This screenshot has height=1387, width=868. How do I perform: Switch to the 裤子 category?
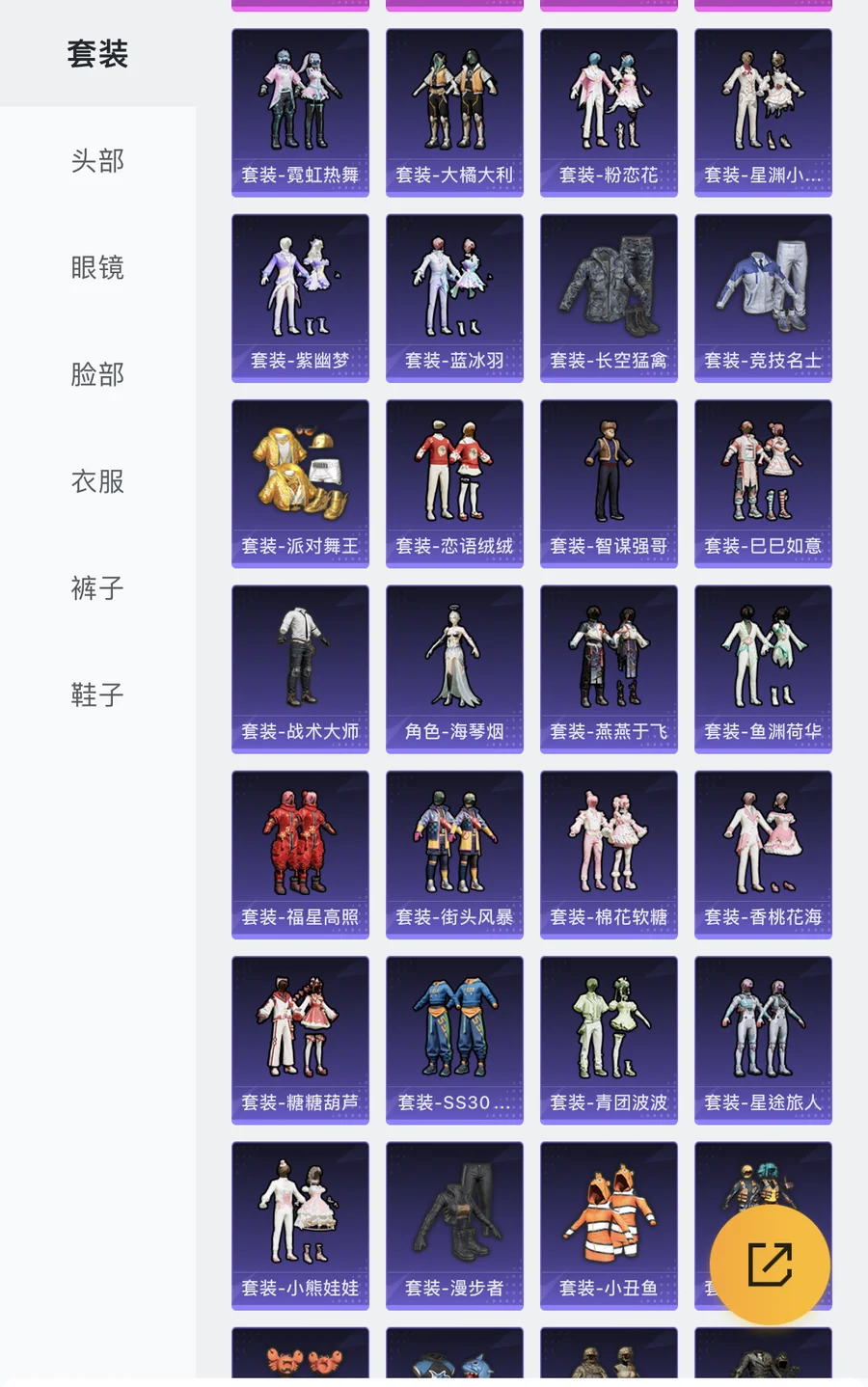(x=97, y=588)
